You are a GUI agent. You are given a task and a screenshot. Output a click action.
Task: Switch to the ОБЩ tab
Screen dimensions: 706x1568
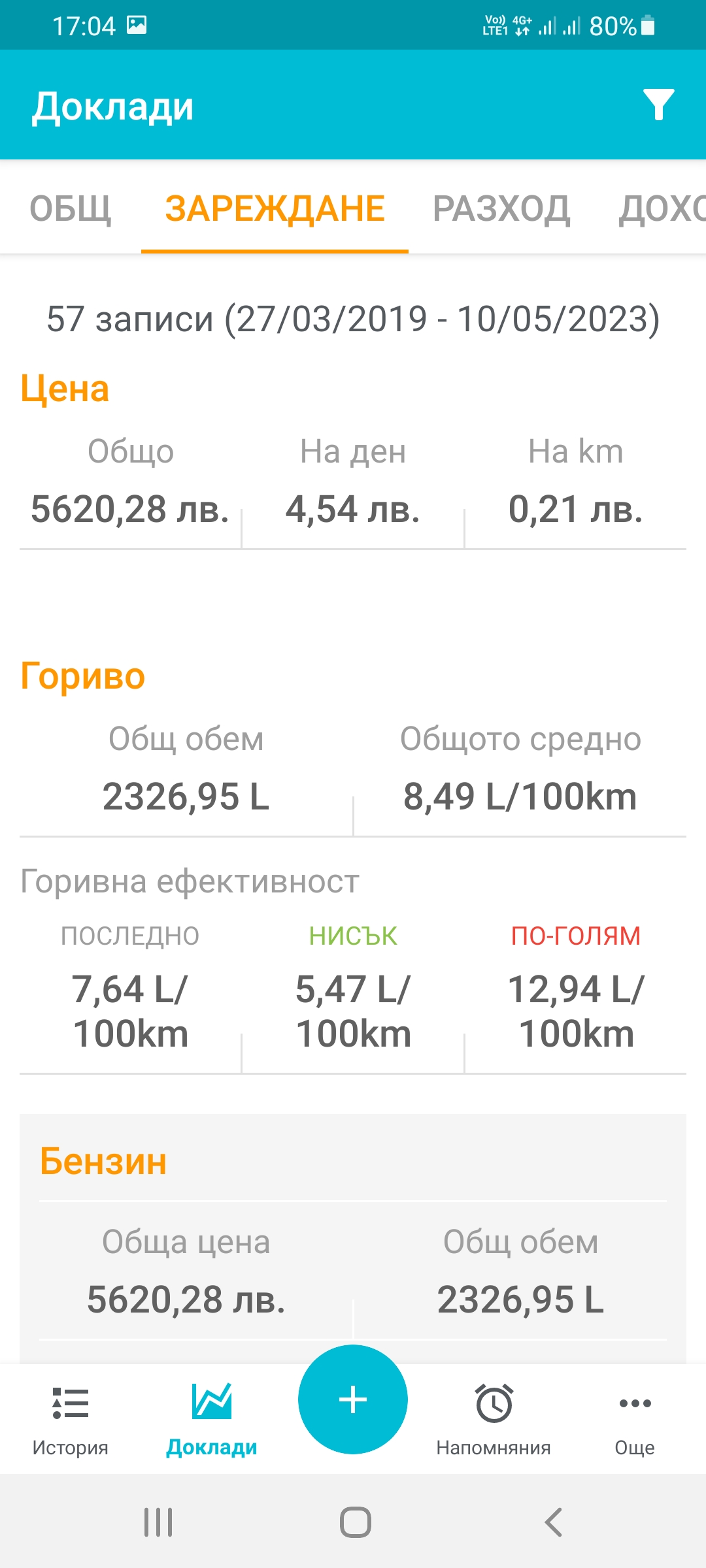[x=71, y=209]
